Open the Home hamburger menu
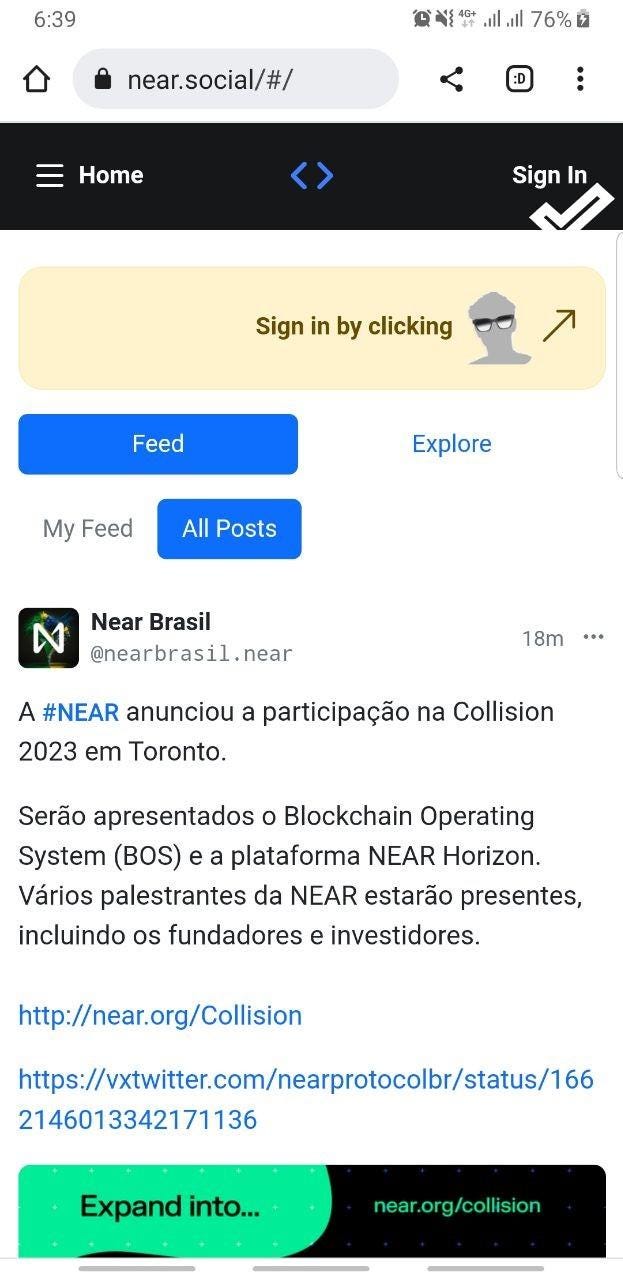 pyautogui.click(x=50, y=176)
